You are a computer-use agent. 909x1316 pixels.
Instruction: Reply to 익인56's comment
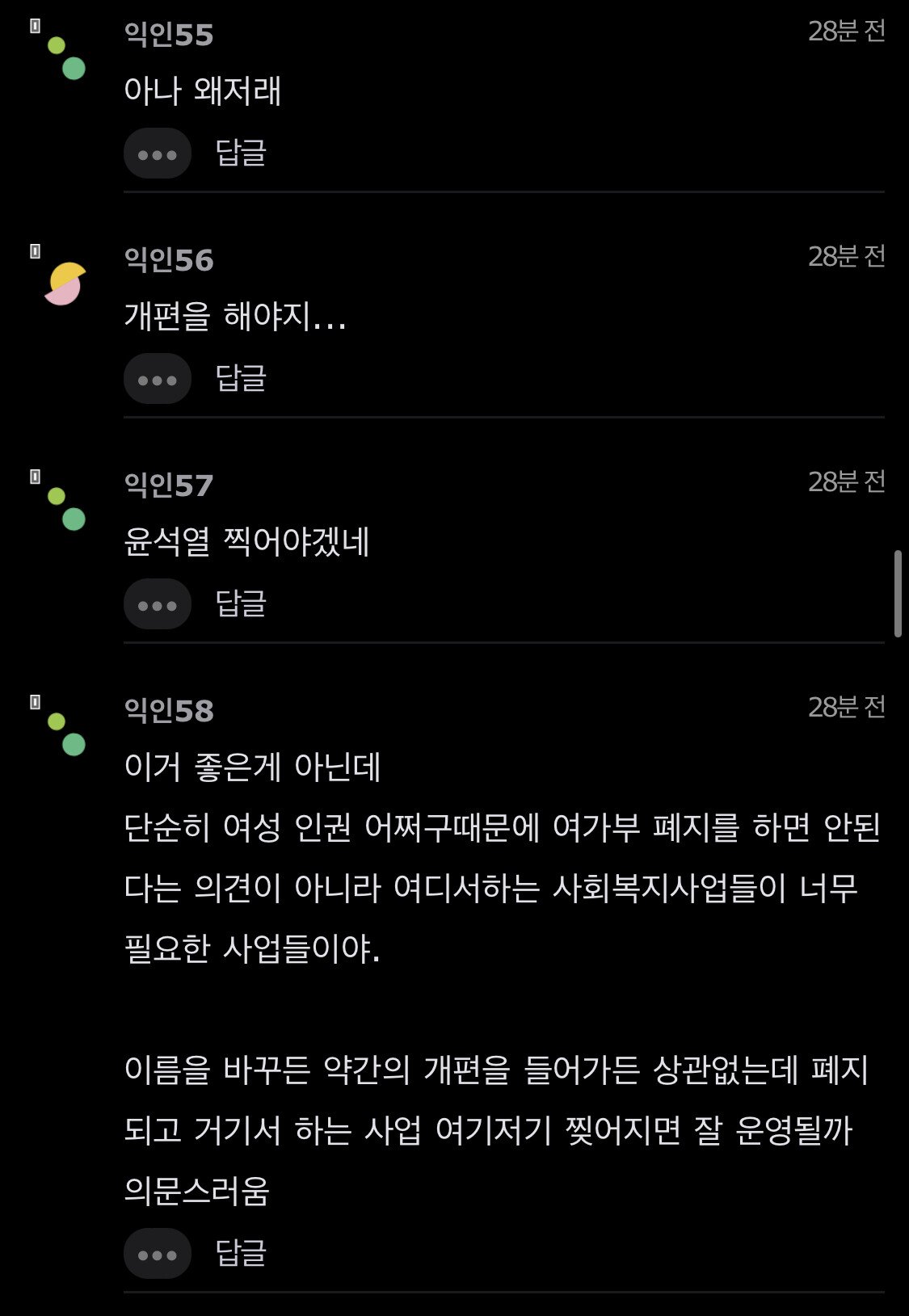(x=241, y=378)
